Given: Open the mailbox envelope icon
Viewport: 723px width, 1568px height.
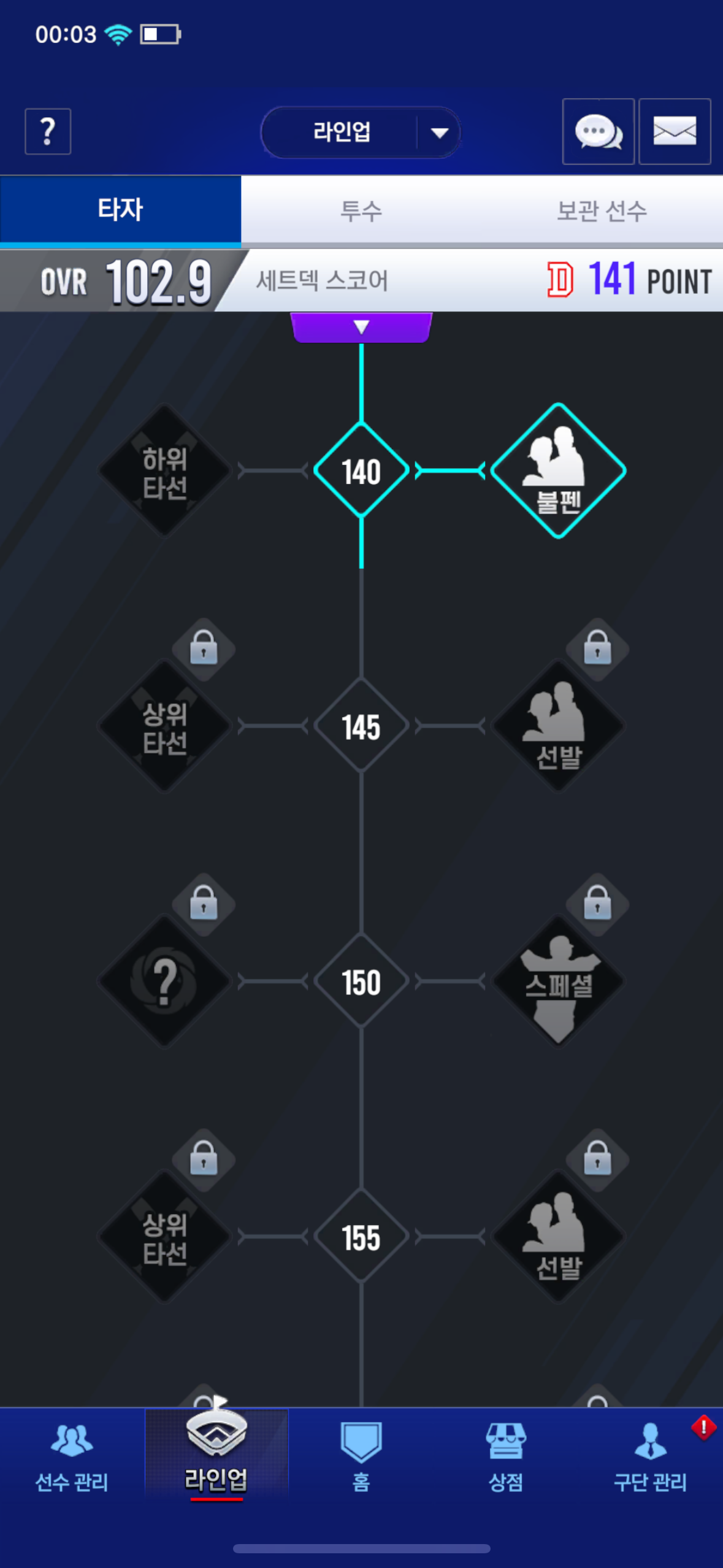Looking at the screenshot, I should click(675, 132).
